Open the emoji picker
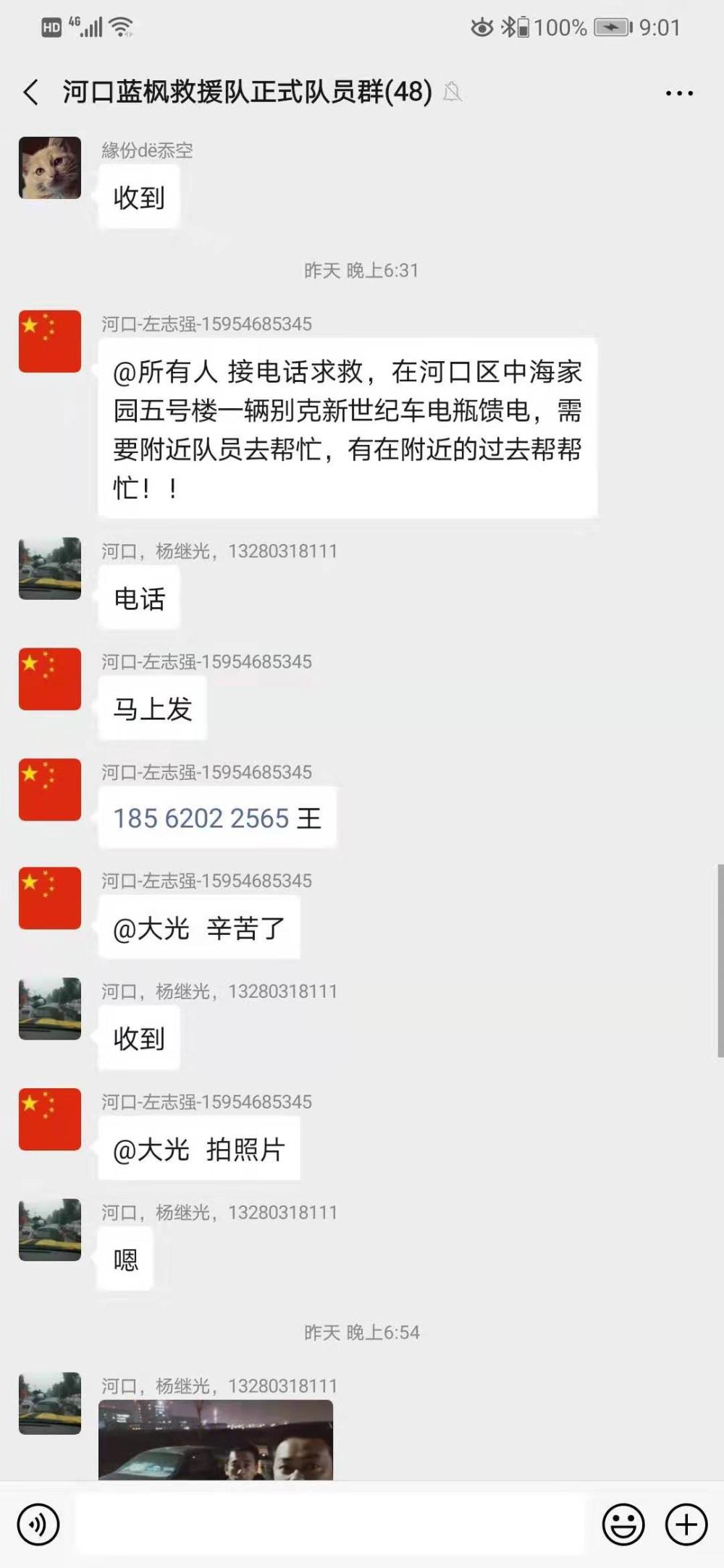The width and height of the screenshot is (724, 1568). point(623,1524)
